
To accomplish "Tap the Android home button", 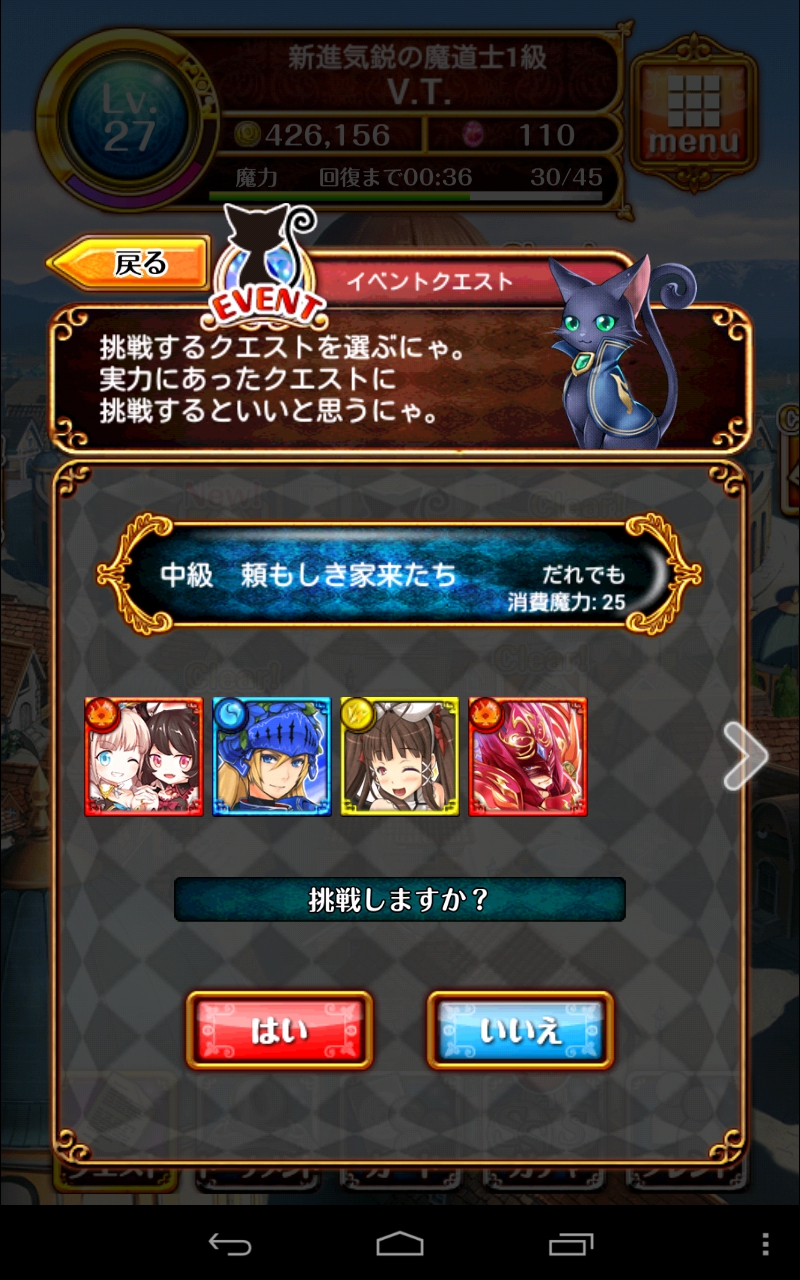I will pyautogui.click(x=400, y=1244).
